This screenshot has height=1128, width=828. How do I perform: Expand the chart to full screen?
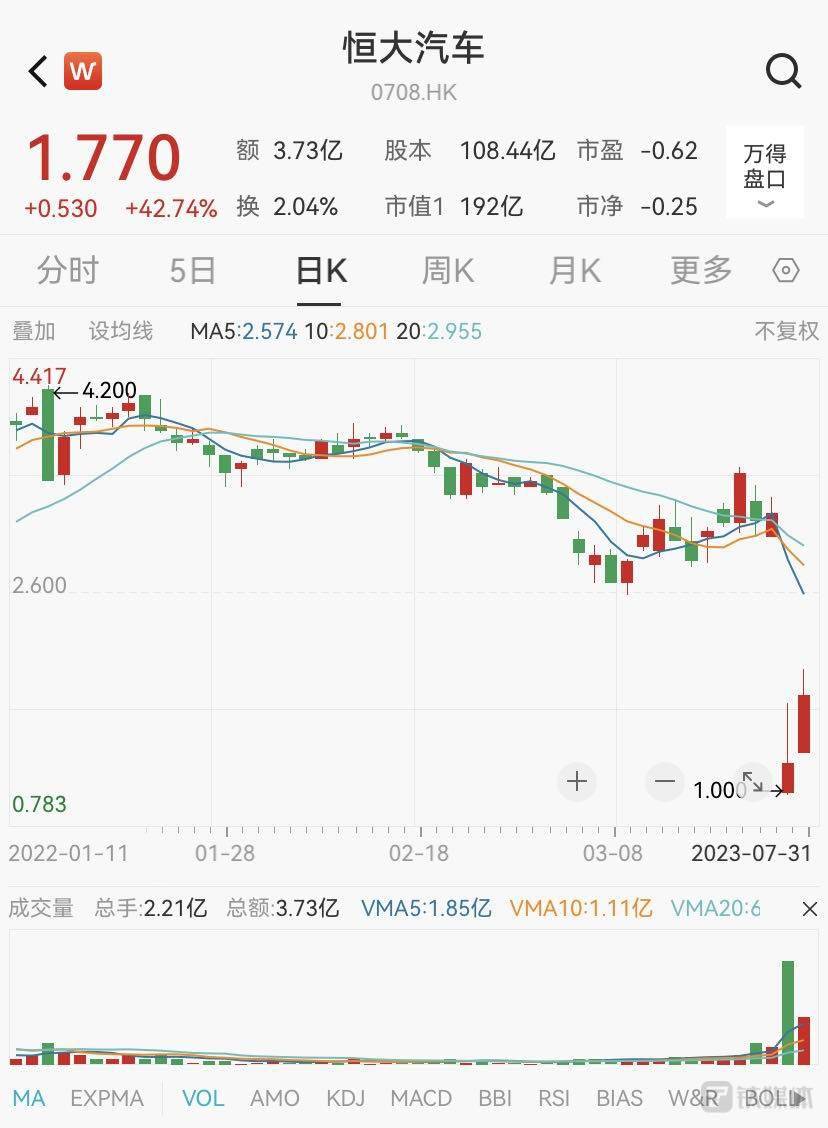[753, 782]
